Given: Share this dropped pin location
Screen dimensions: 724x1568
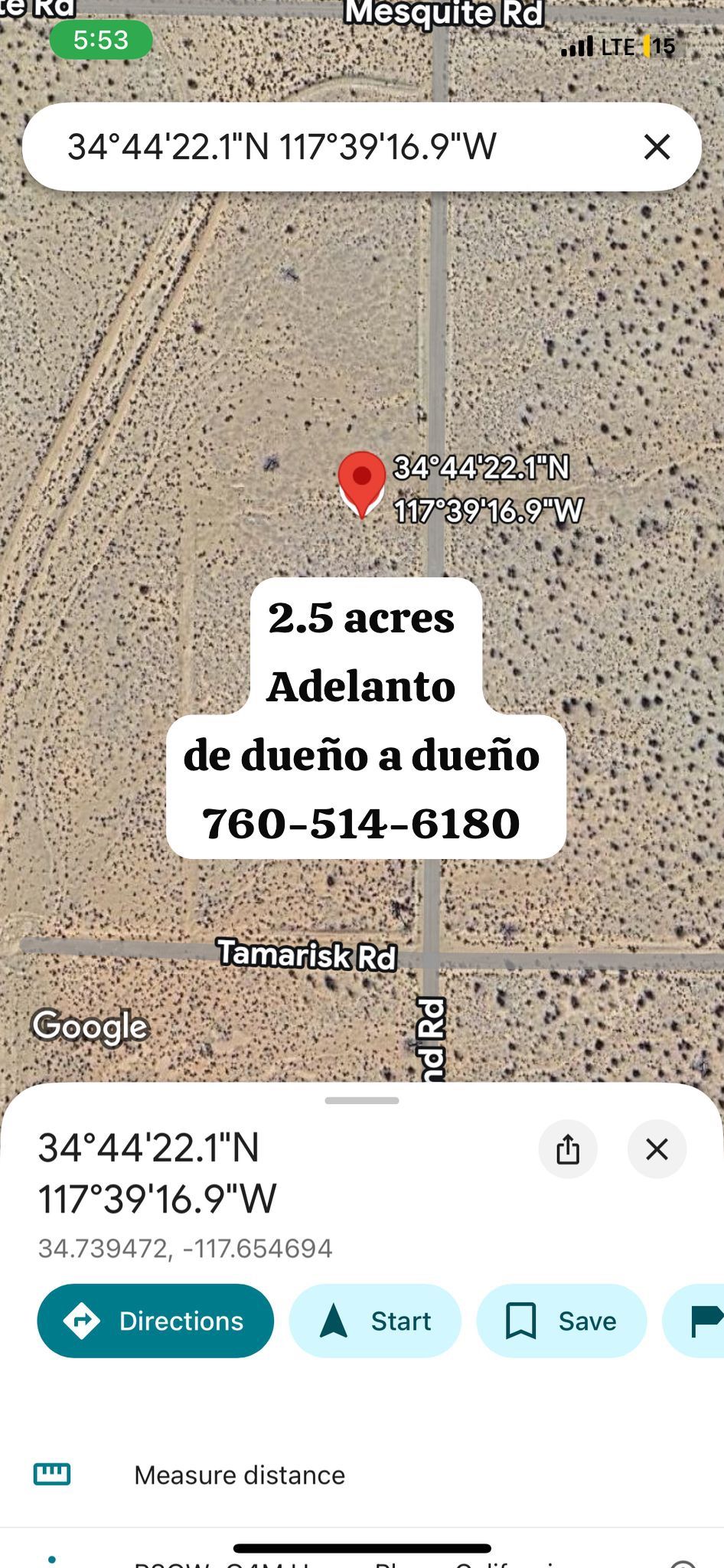Looking at the screenshot, I should (x=568, y=1148).
